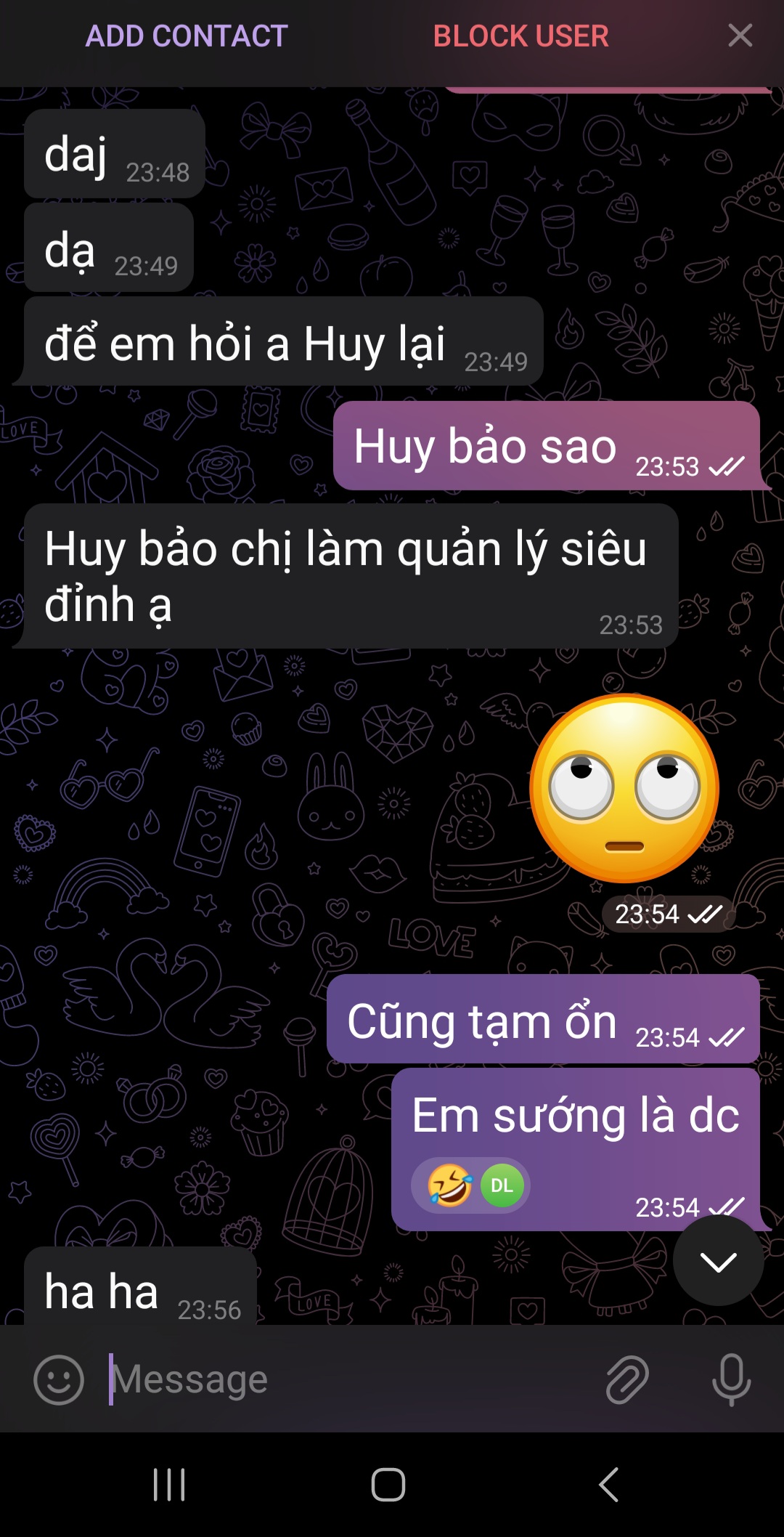Attach a file with the paperclip
The height and width of the screenshot is (1537, 784).
(x=626, y=1379)
